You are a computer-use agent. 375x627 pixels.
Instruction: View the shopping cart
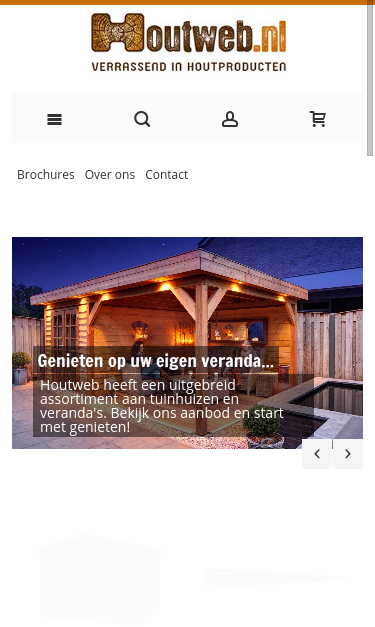pos(318,119)
